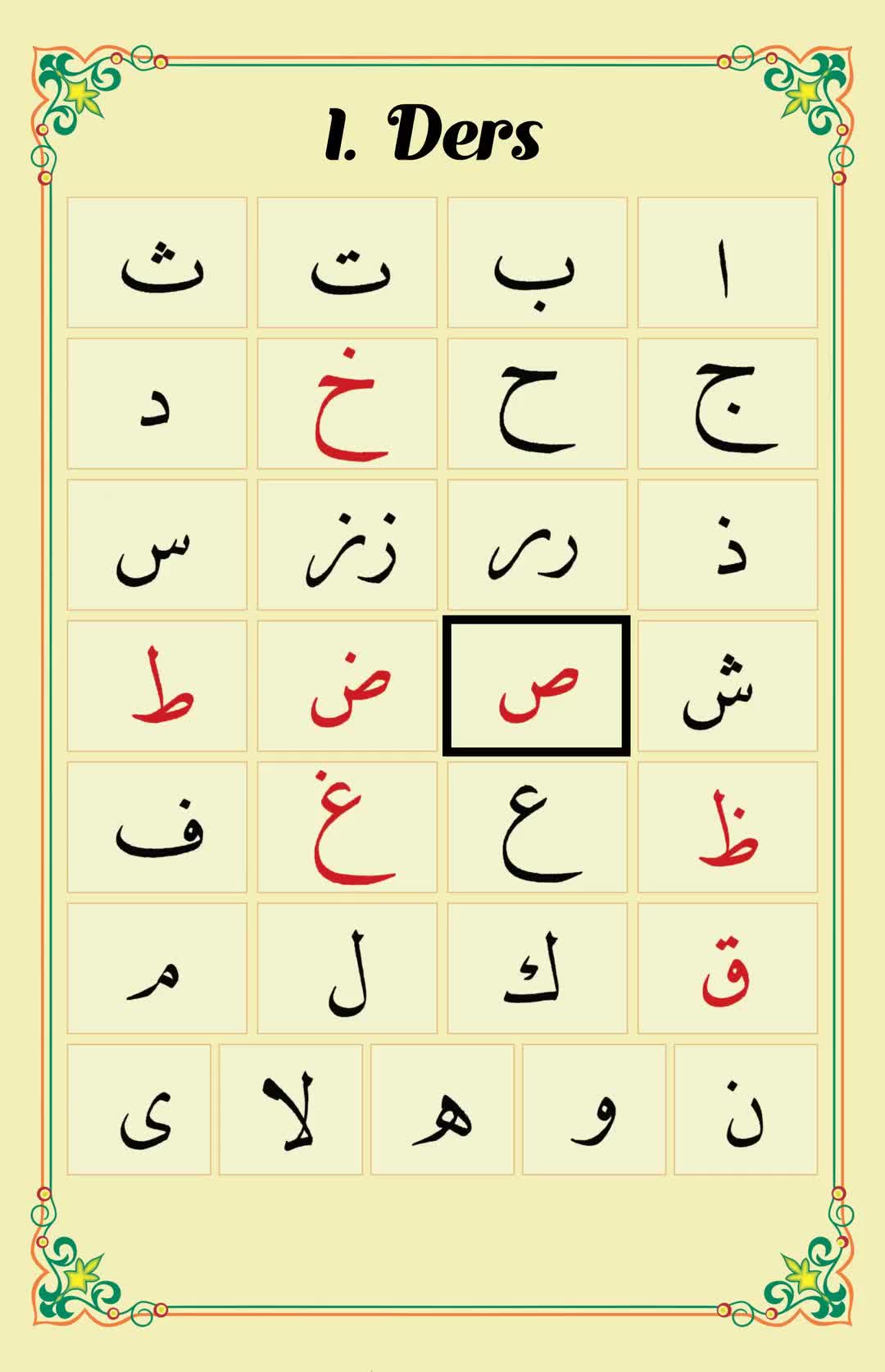Tap the Sin (س) letter tile
This screenshot has width=885, height=1372.
pyautogui.click(x=157, y=545)
